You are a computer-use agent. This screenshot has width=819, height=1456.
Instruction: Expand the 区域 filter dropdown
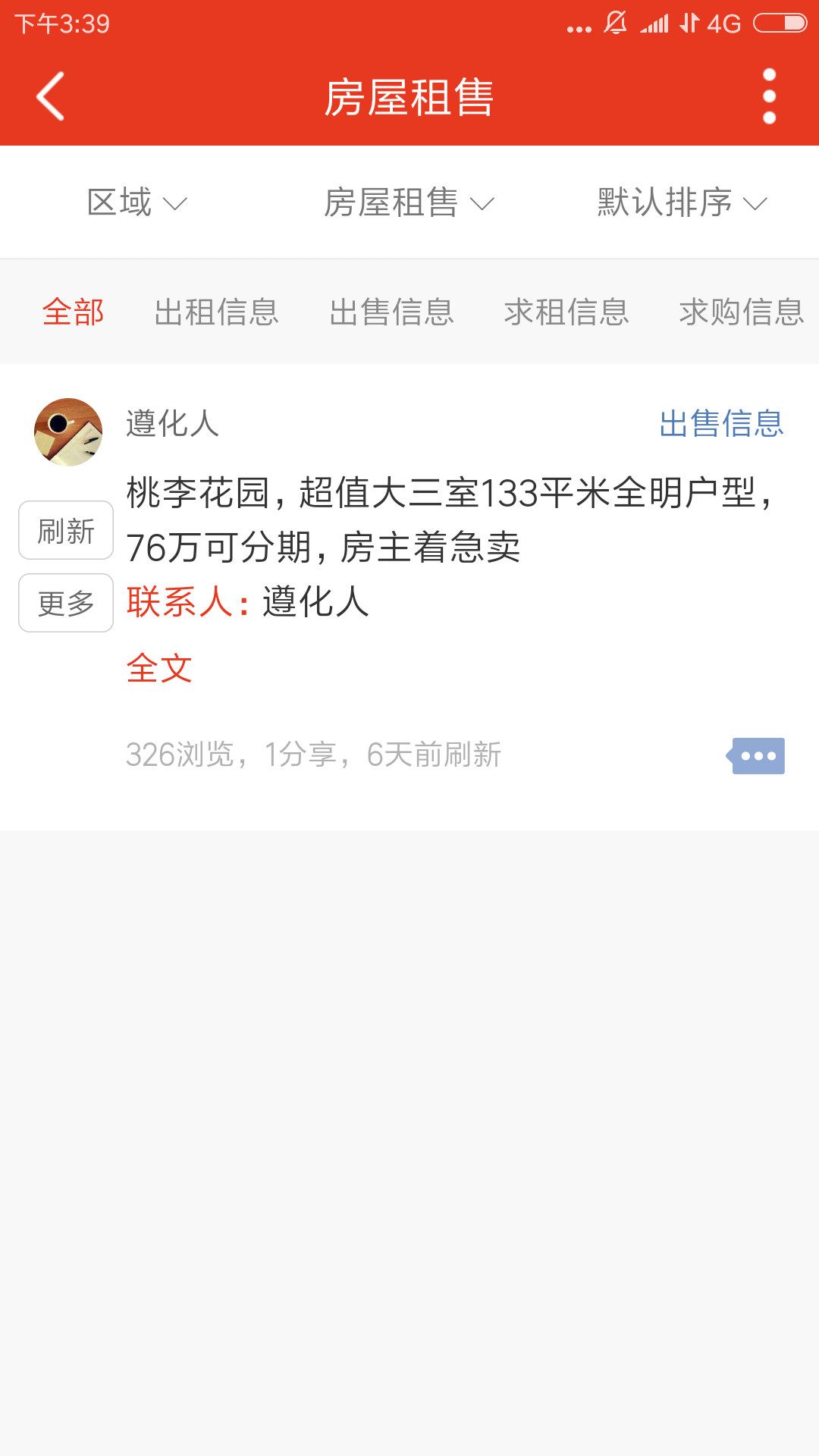point(136,202)
